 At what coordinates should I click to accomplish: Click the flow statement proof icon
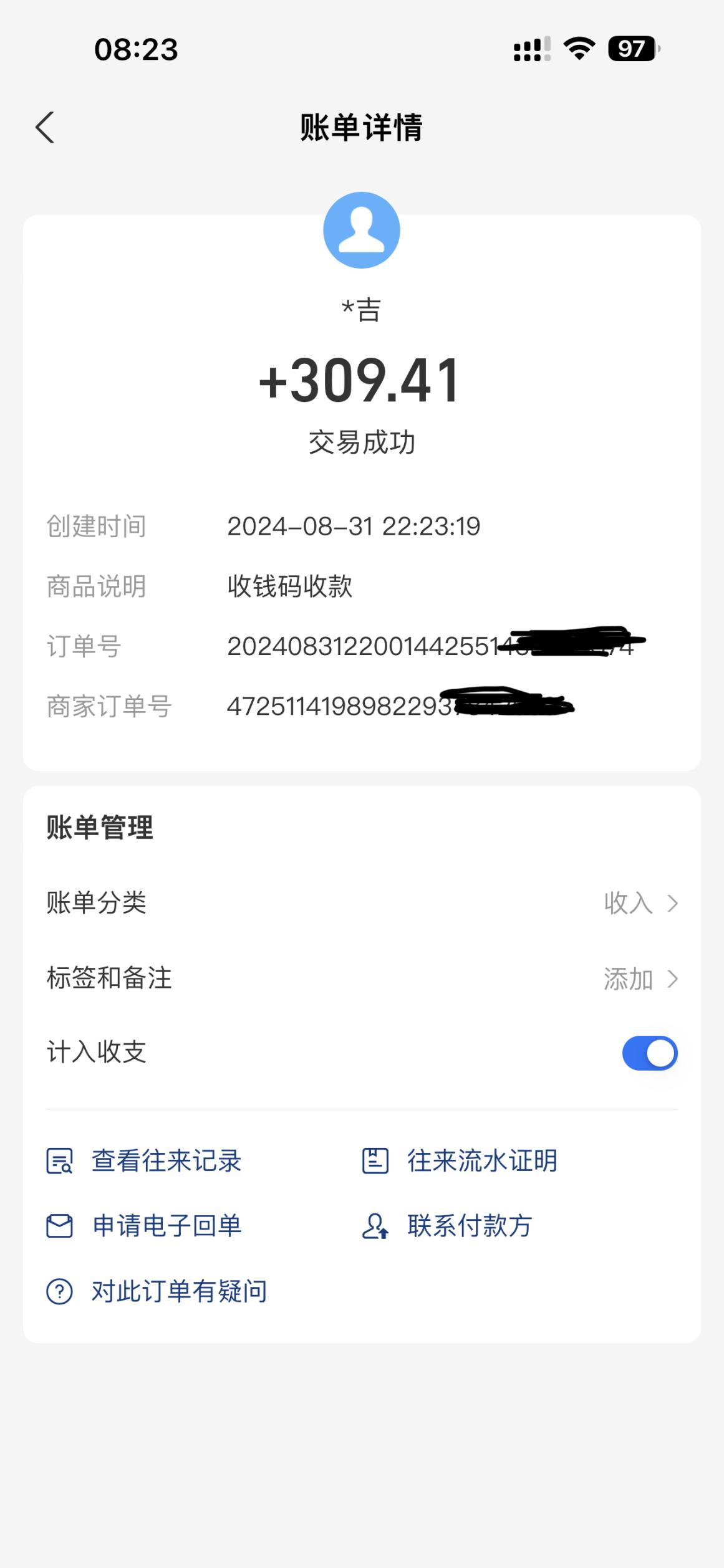(375, 1160)
